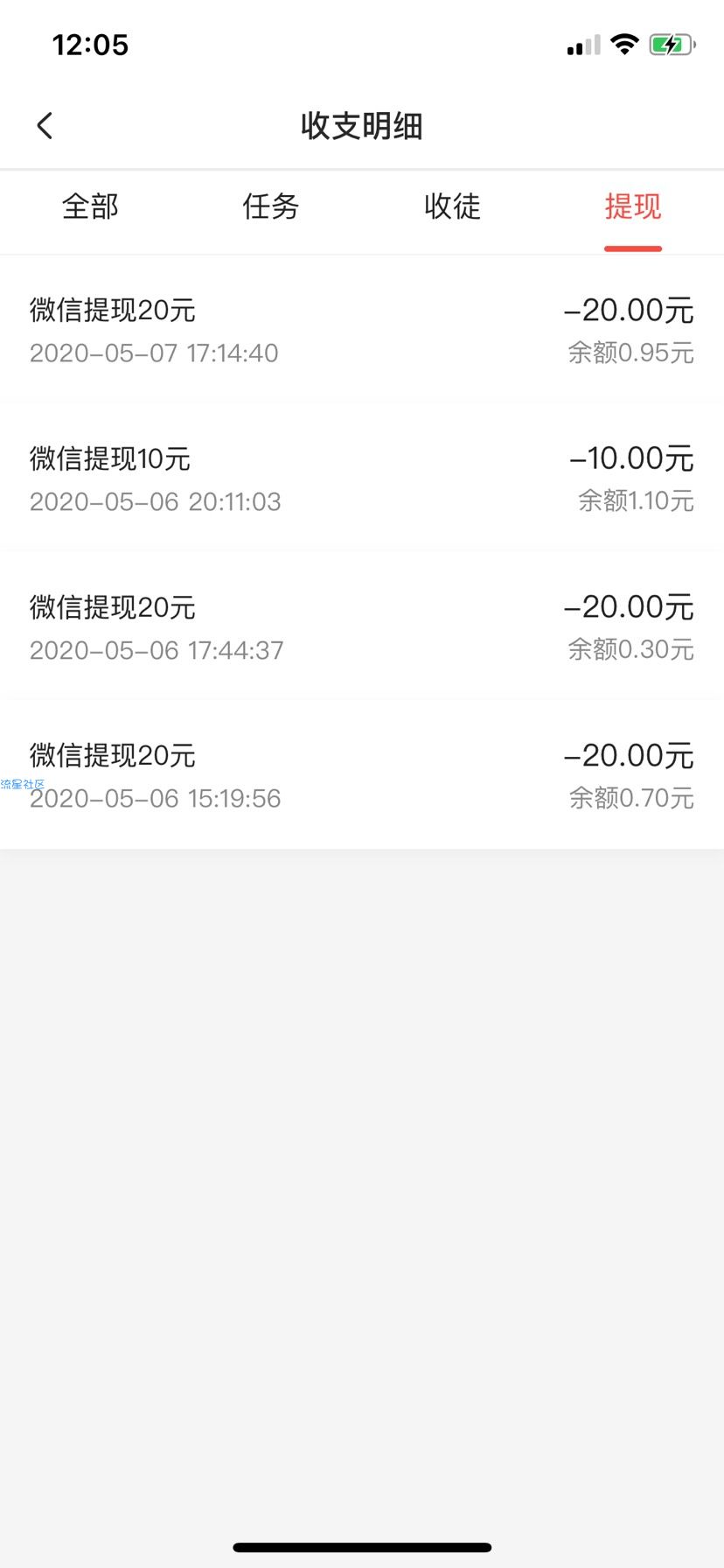The image size is (724, 1568).
Task: Open the 收徒 tab
Action: 452,207
